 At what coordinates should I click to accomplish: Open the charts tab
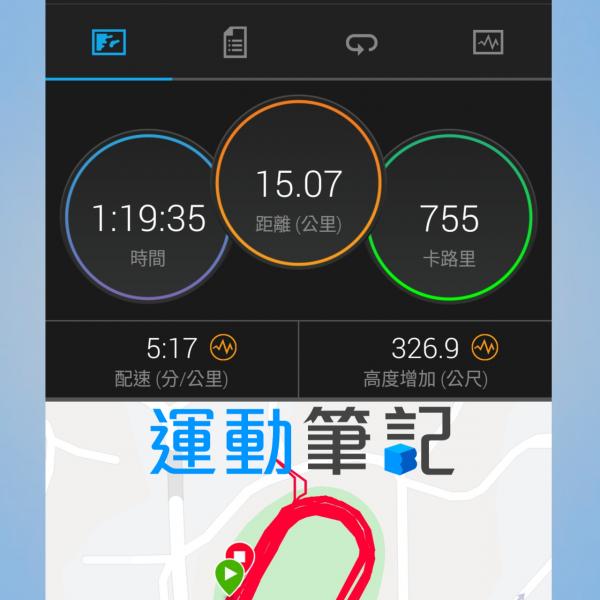tap(488, 43)
